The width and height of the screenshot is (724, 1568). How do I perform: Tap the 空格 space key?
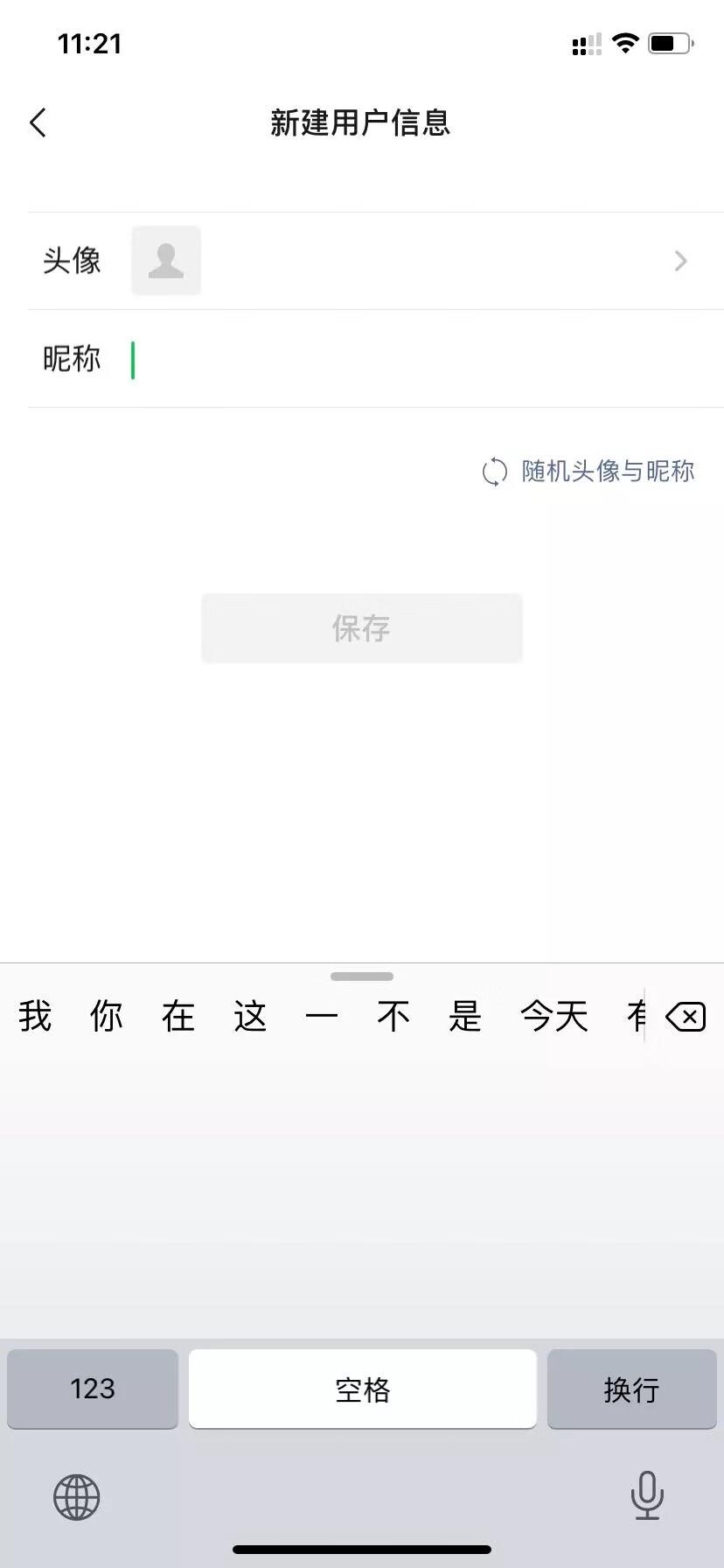tap(362, 1389)
